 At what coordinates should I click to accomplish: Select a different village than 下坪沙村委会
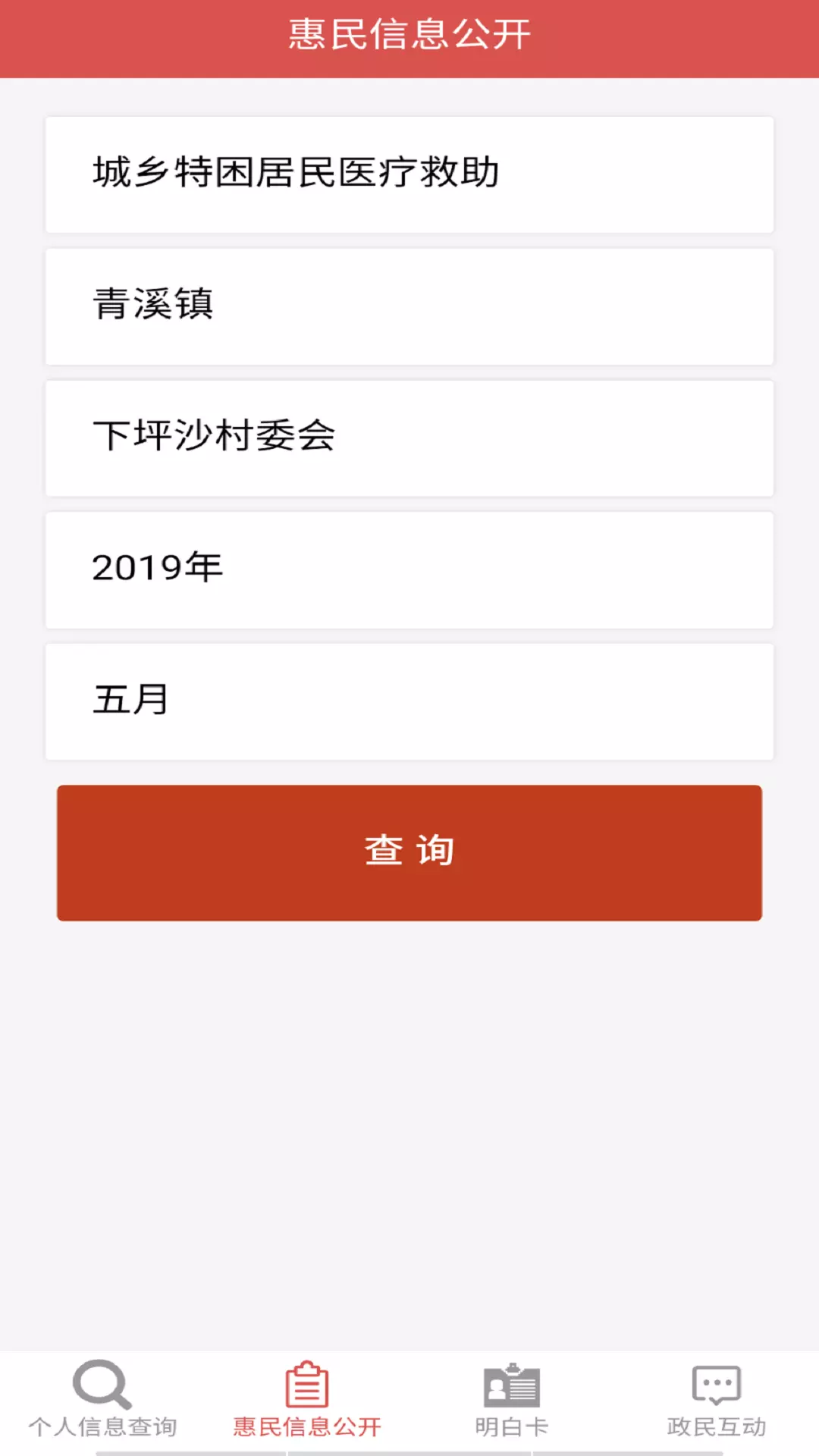click(409, 438)
